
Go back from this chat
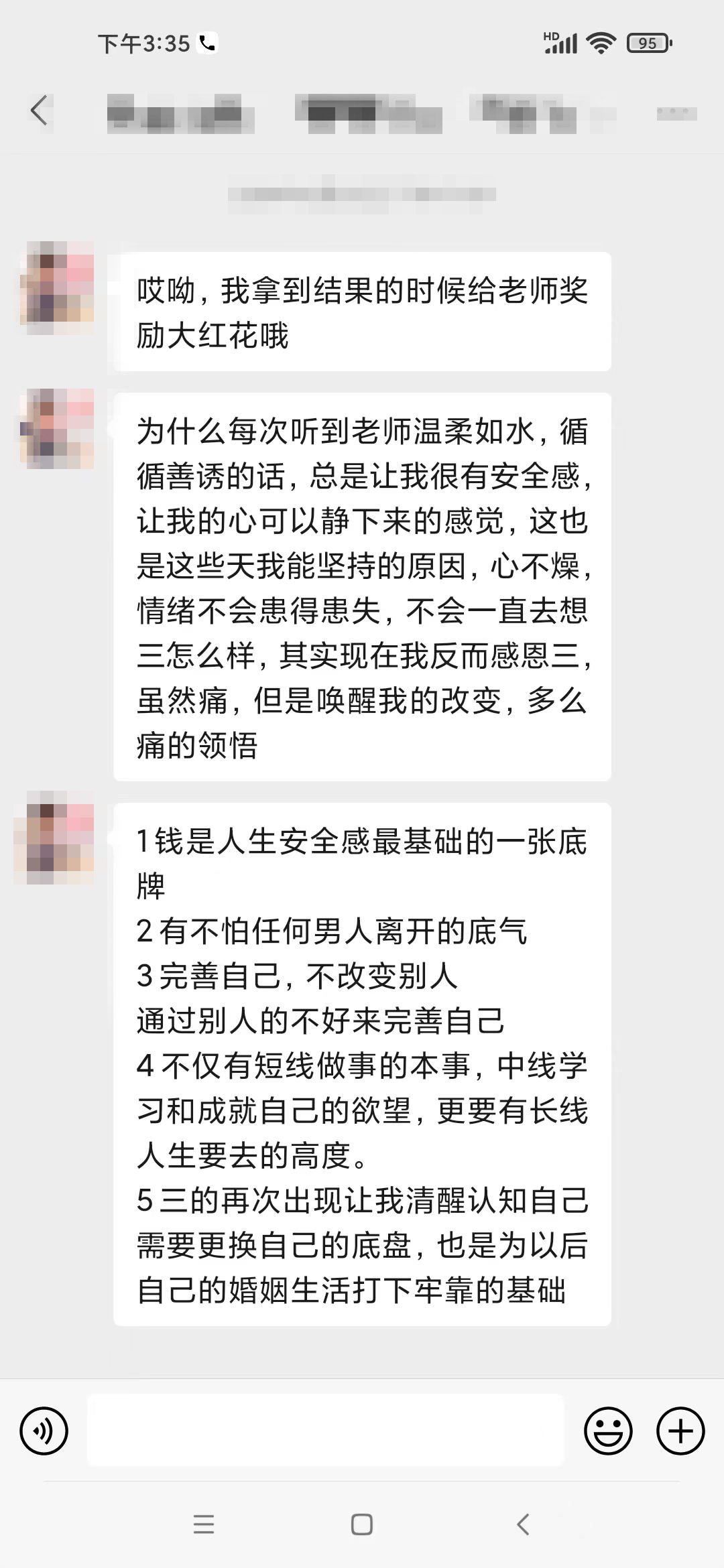(x=39, y=111)
